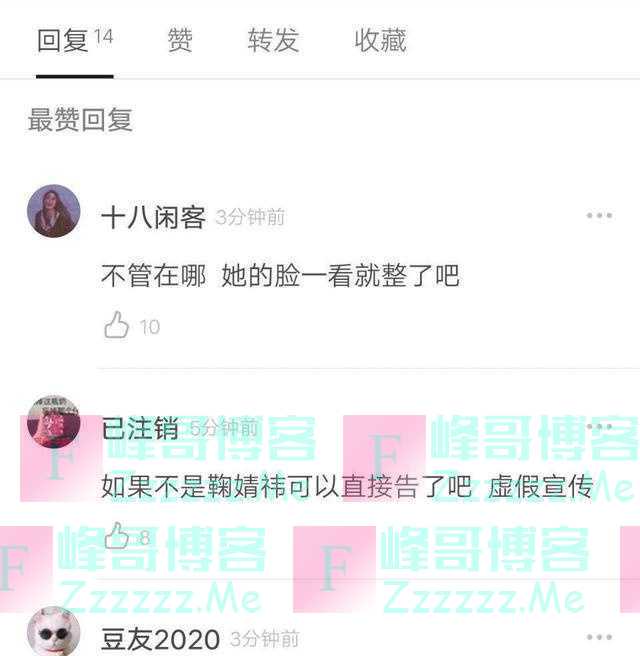Open overflow menu on 豆友2020's comment
The image size is (640, 656).
click(599, 637)
